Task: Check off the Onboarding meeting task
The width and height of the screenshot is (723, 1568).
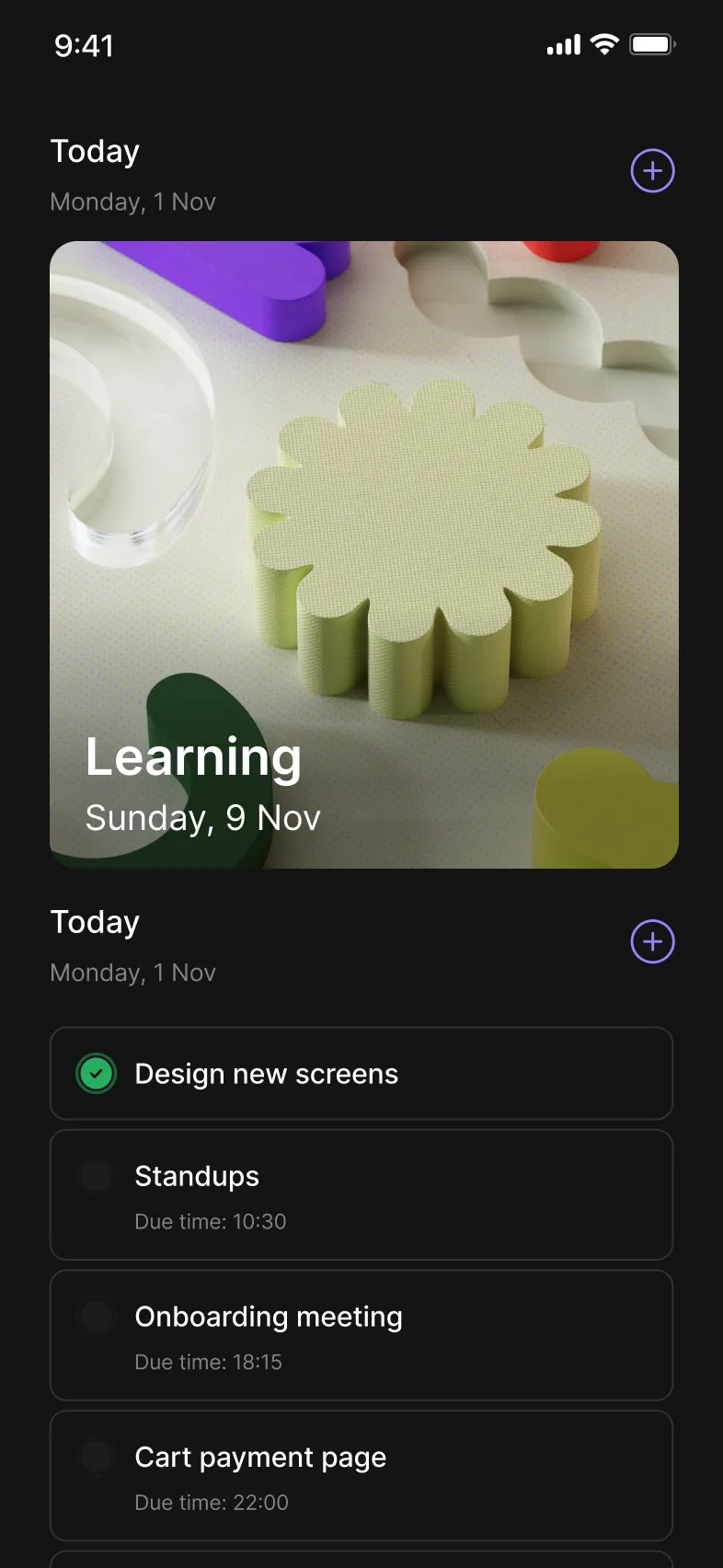Action: 97,1317
